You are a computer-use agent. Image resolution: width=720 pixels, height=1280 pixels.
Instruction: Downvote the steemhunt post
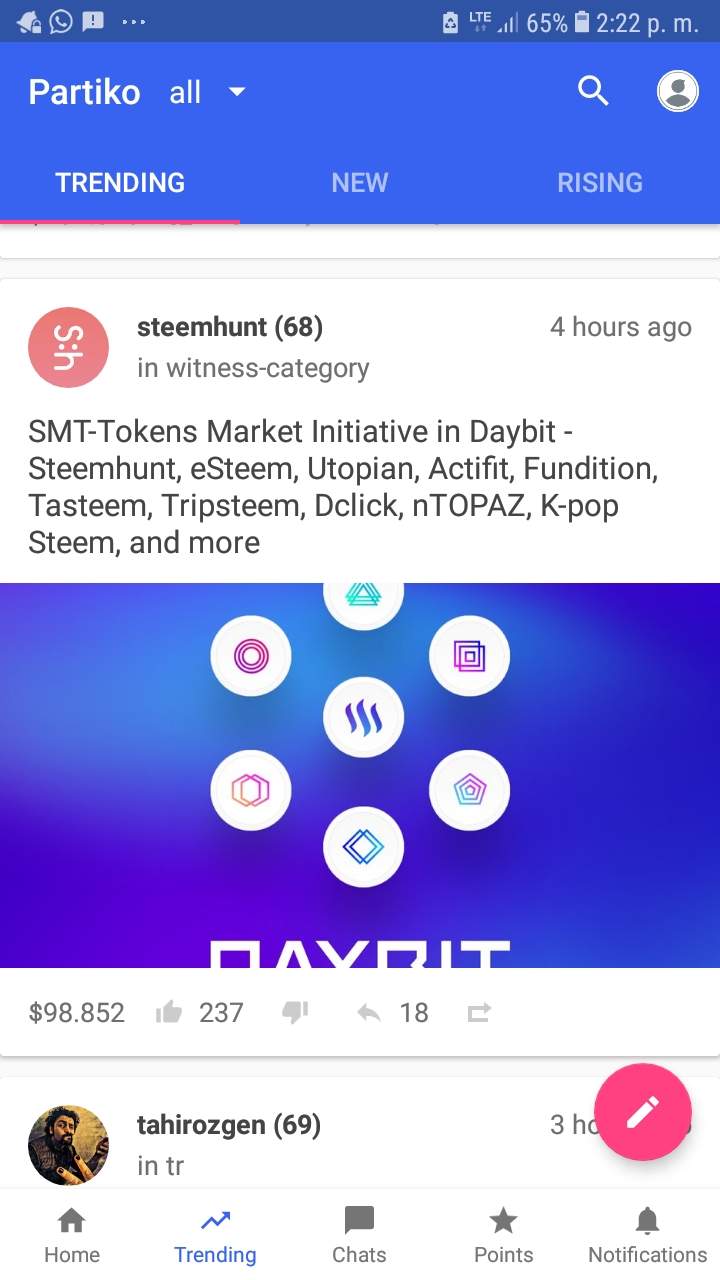295,1013
